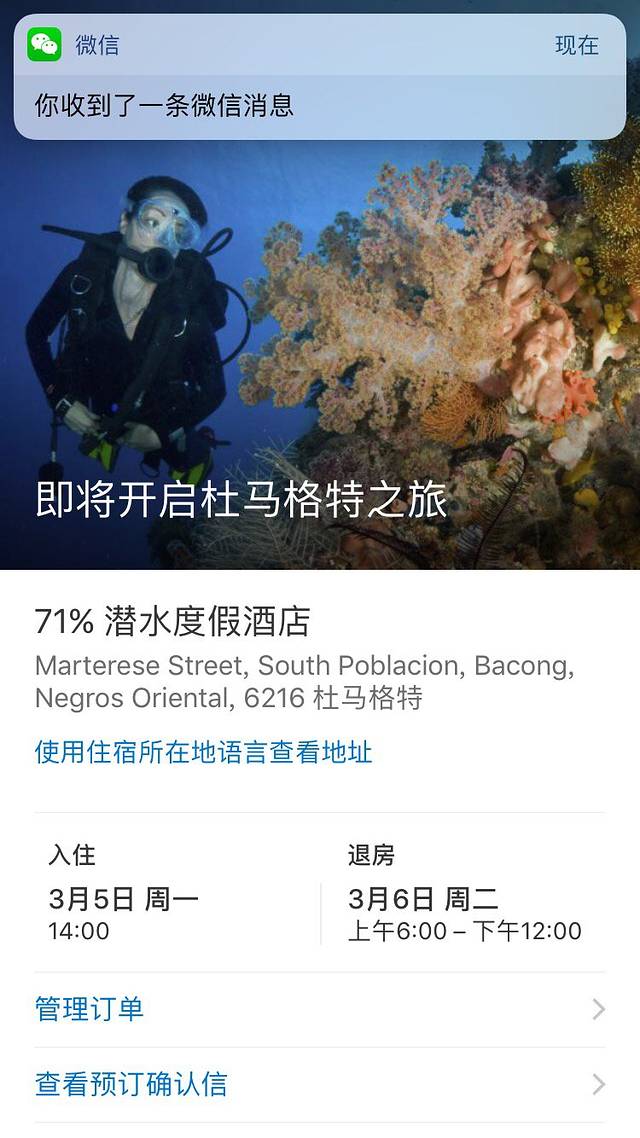The width and height of the screenshot is (640, 1138).
Task: Open 查看预订确认信 booking confirmation
Action: pyautogui.click(x=319, y=1084)
